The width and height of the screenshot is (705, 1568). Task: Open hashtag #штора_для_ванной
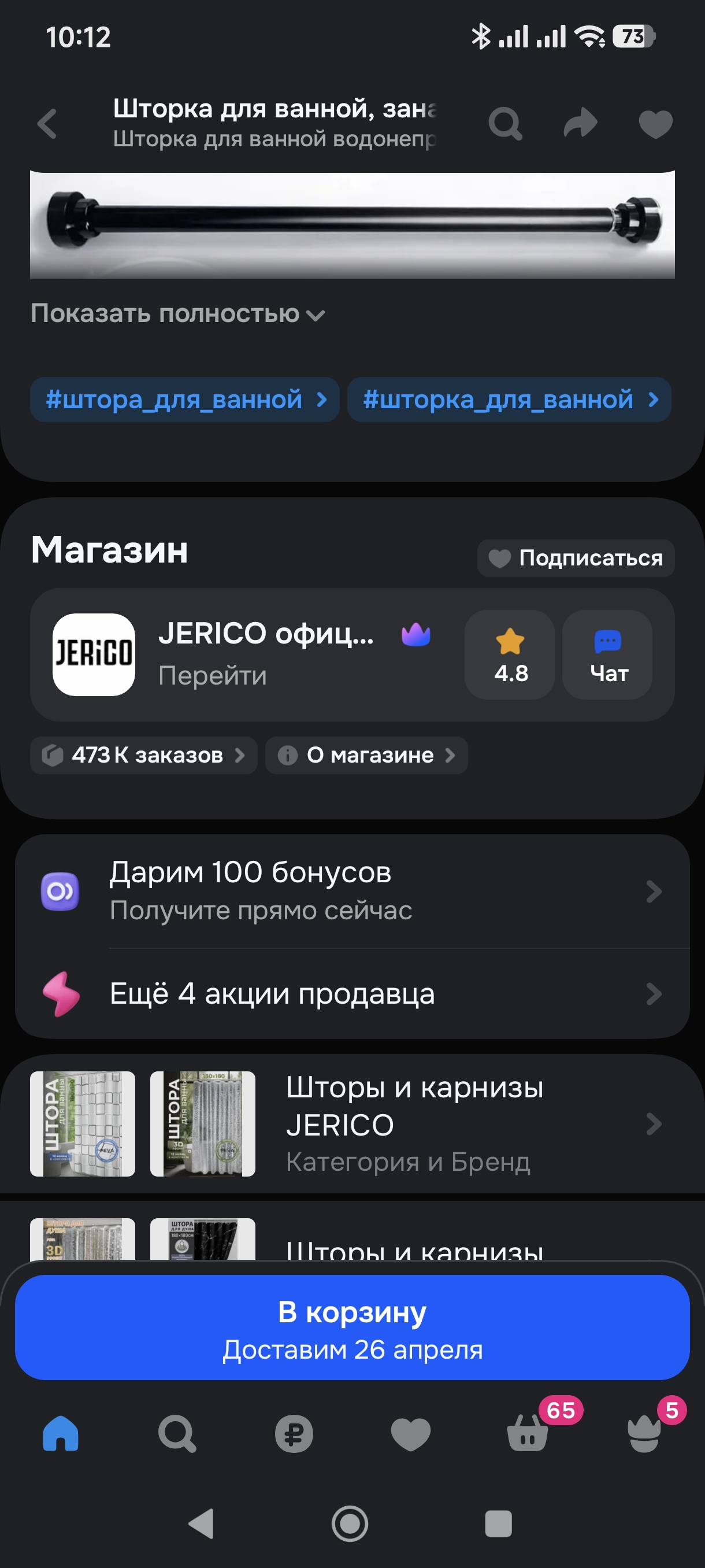184,400
